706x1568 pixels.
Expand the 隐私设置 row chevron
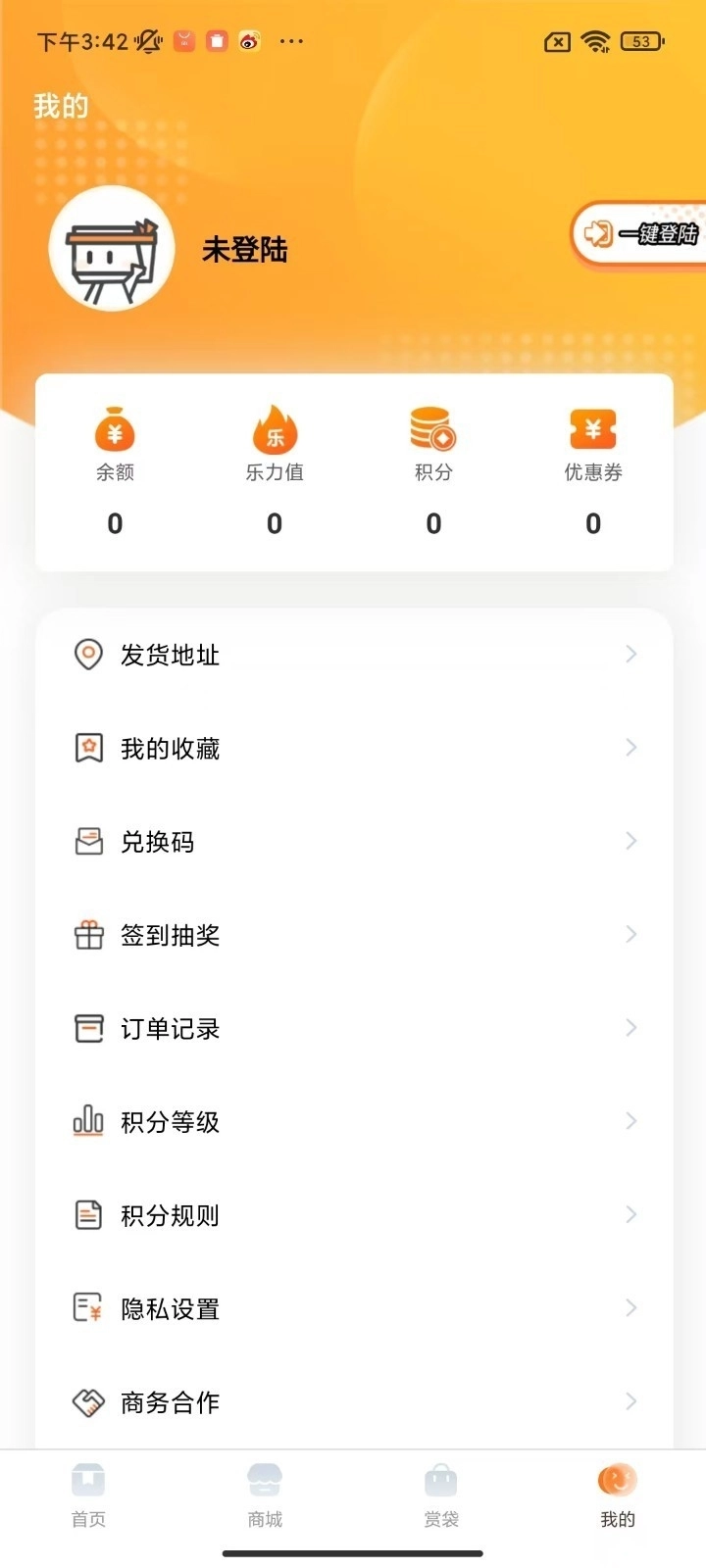click(631, 1307)
